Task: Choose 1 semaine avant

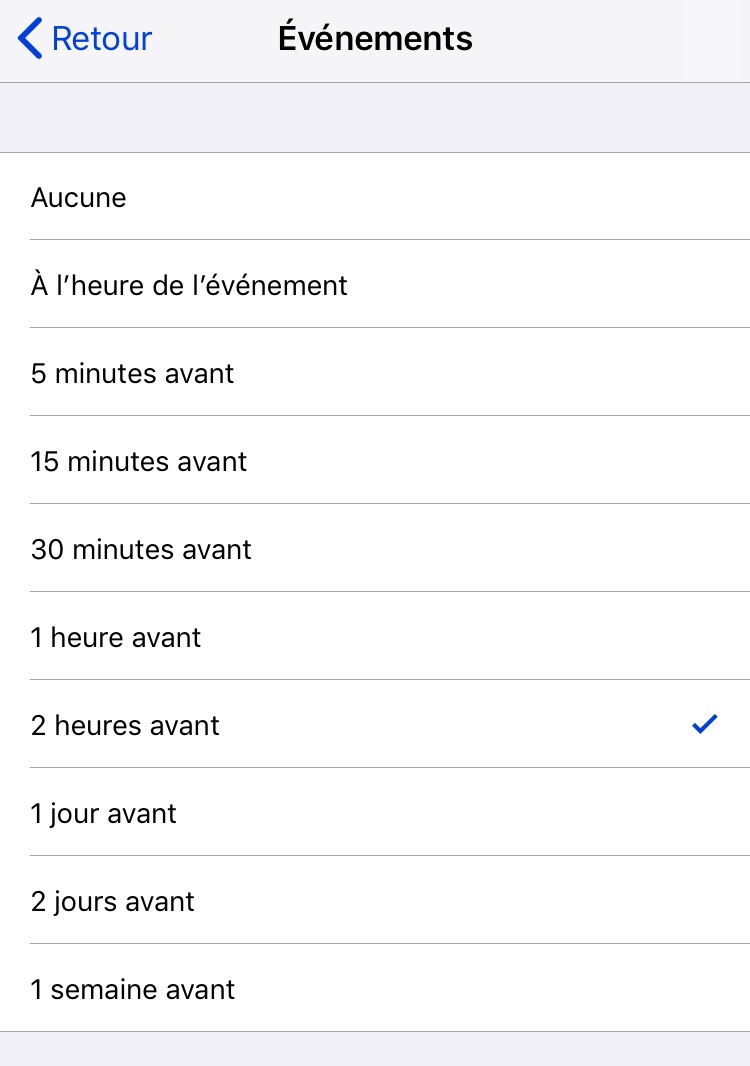Action: click(x=133, y=989)
